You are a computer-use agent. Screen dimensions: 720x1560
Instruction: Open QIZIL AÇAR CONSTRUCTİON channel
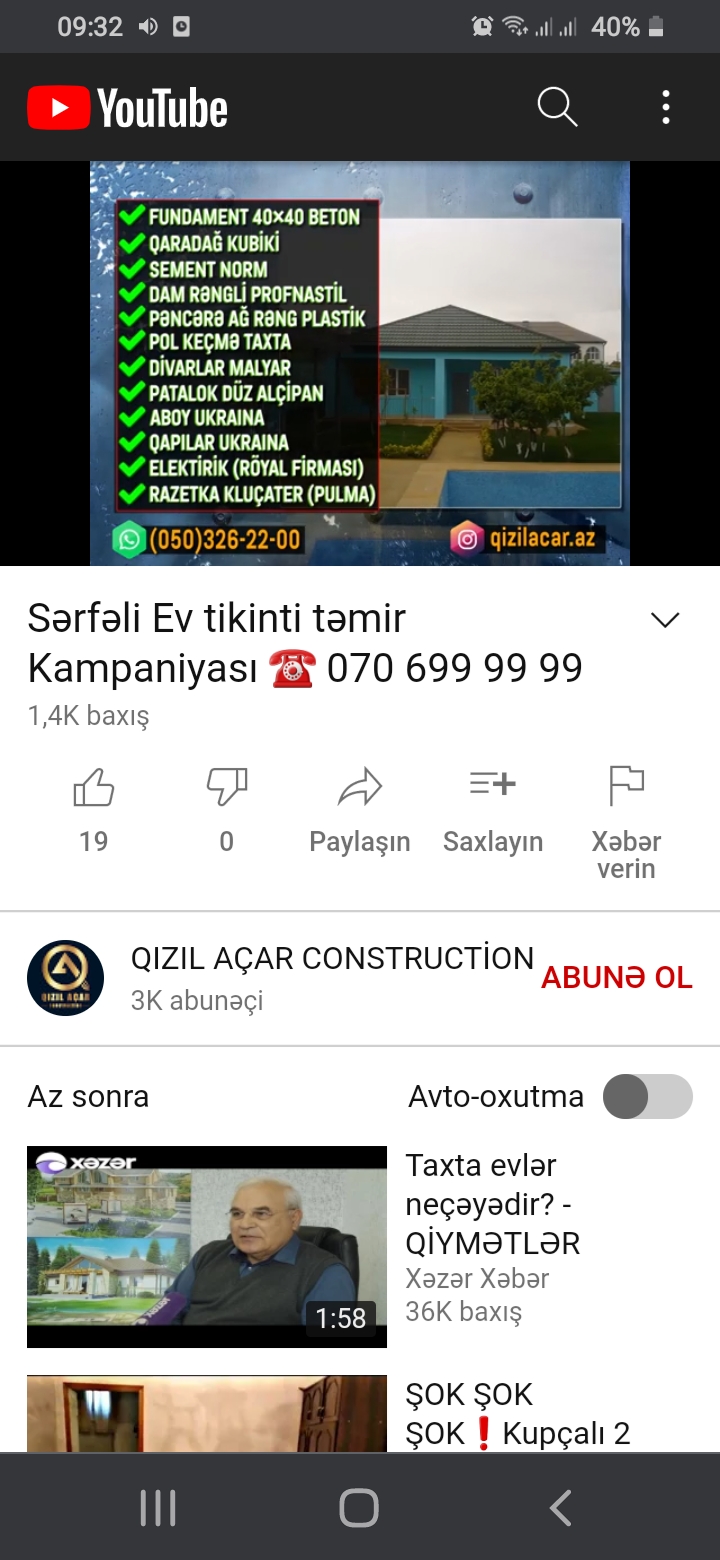(x=280, y=978)
